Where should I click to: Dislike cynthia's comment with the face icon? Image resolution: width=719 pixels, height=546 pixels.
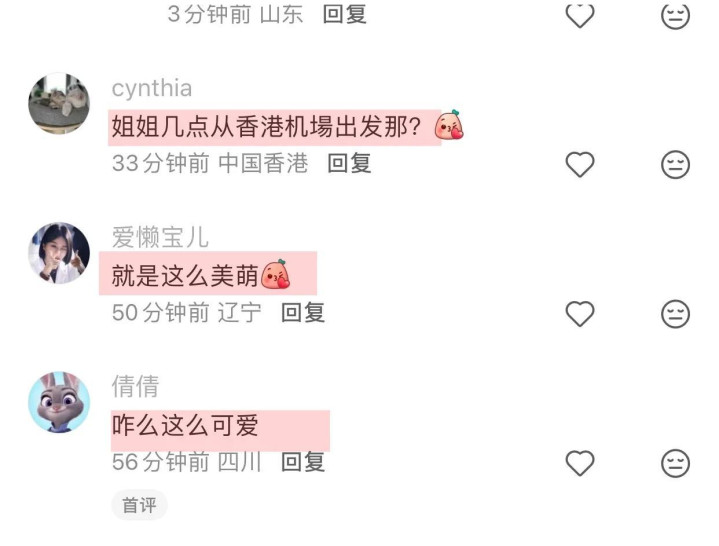tap(675, 164)
